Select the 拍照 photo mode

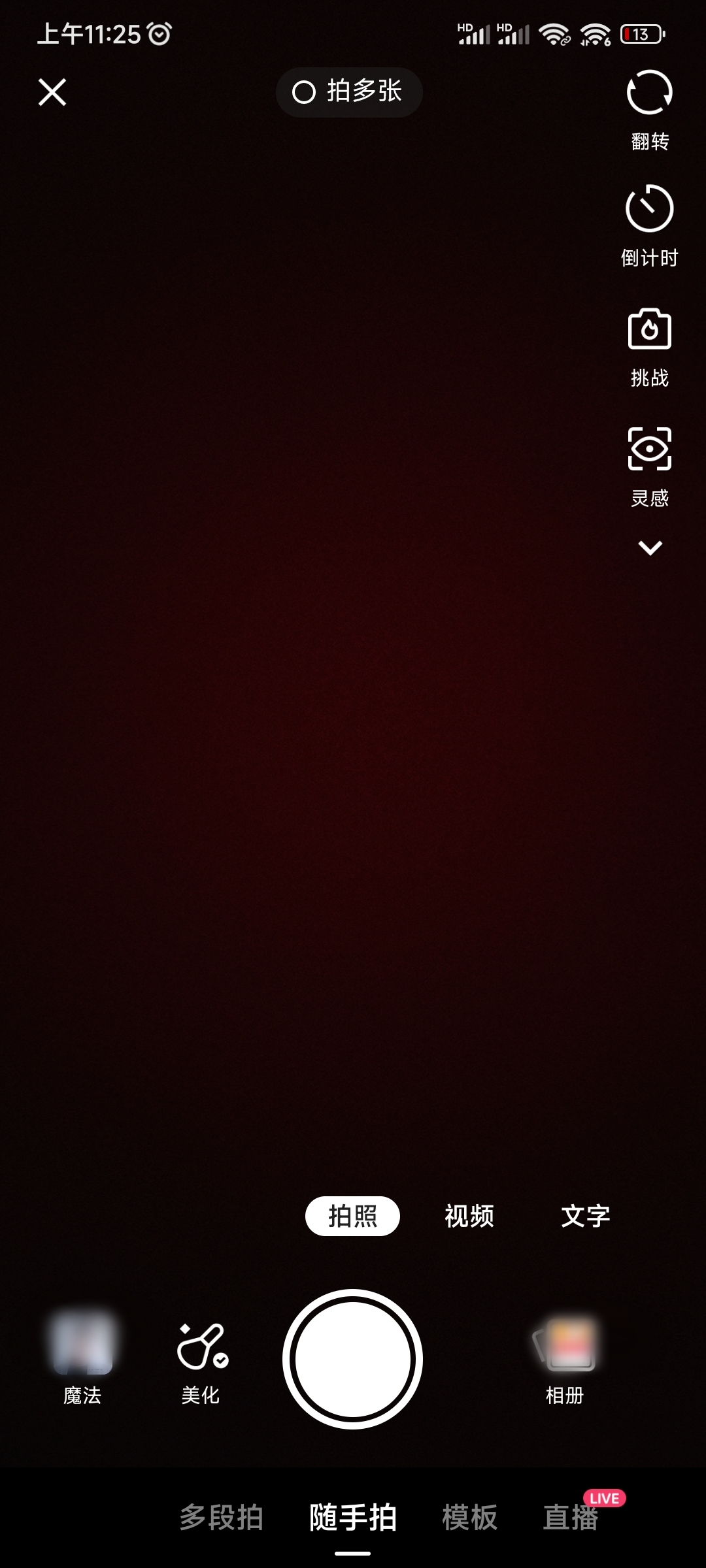pos(352,1216)
